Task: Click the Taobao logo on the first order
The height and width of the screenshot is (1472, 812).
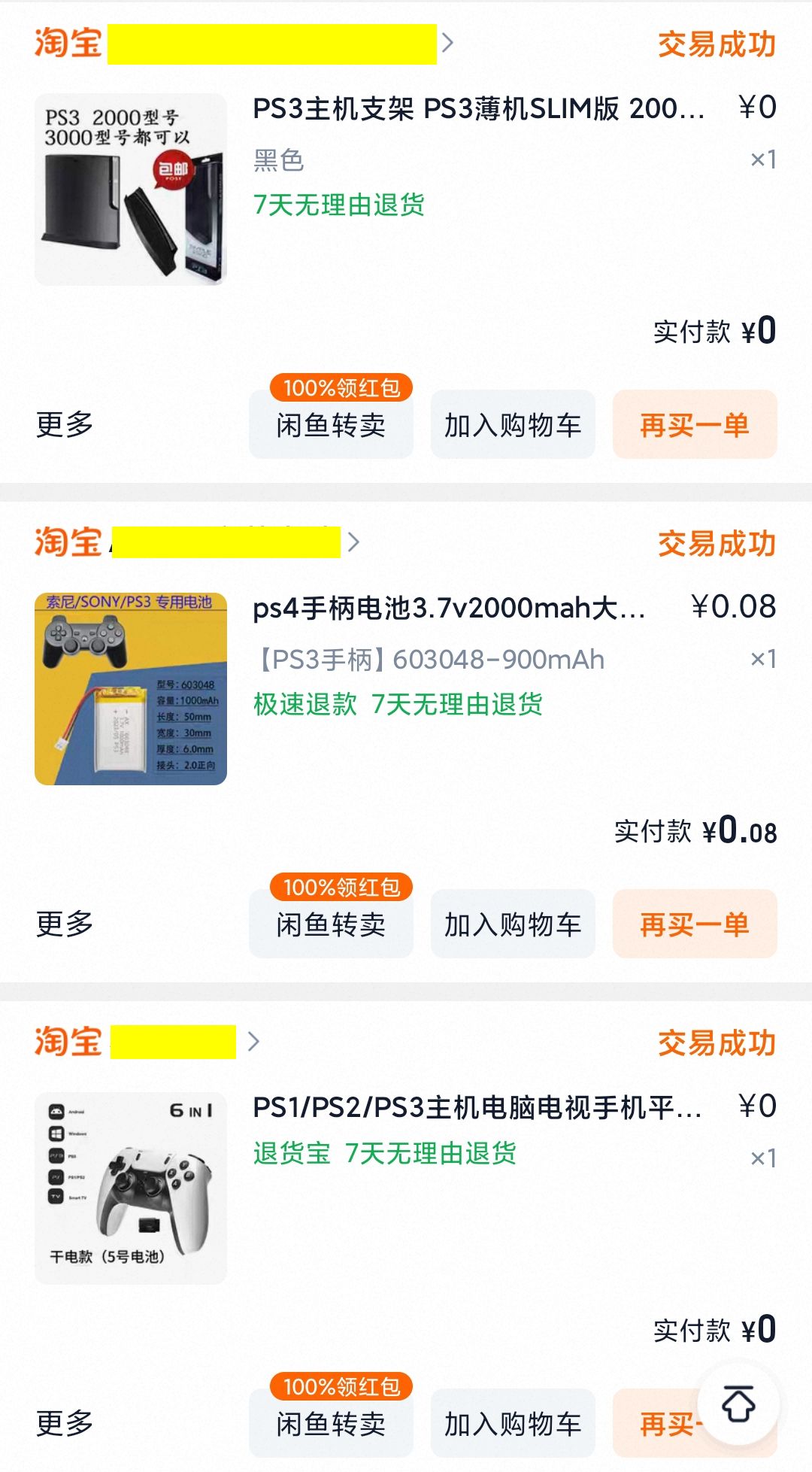Action: coord(66,44)
